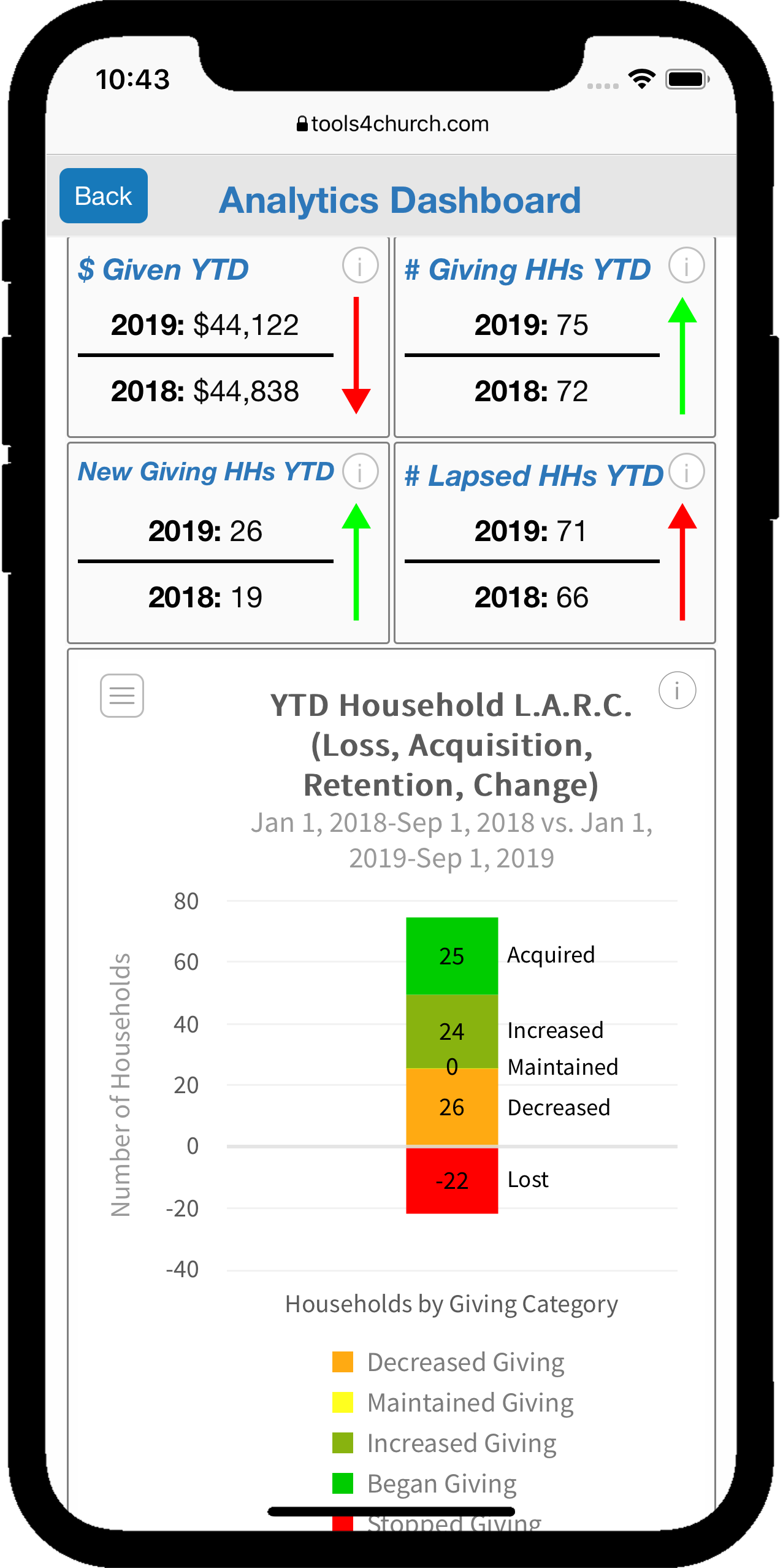Select the tools4church.com address bar
Screen dimensions: 783x1568
click(x=392, y=124)
